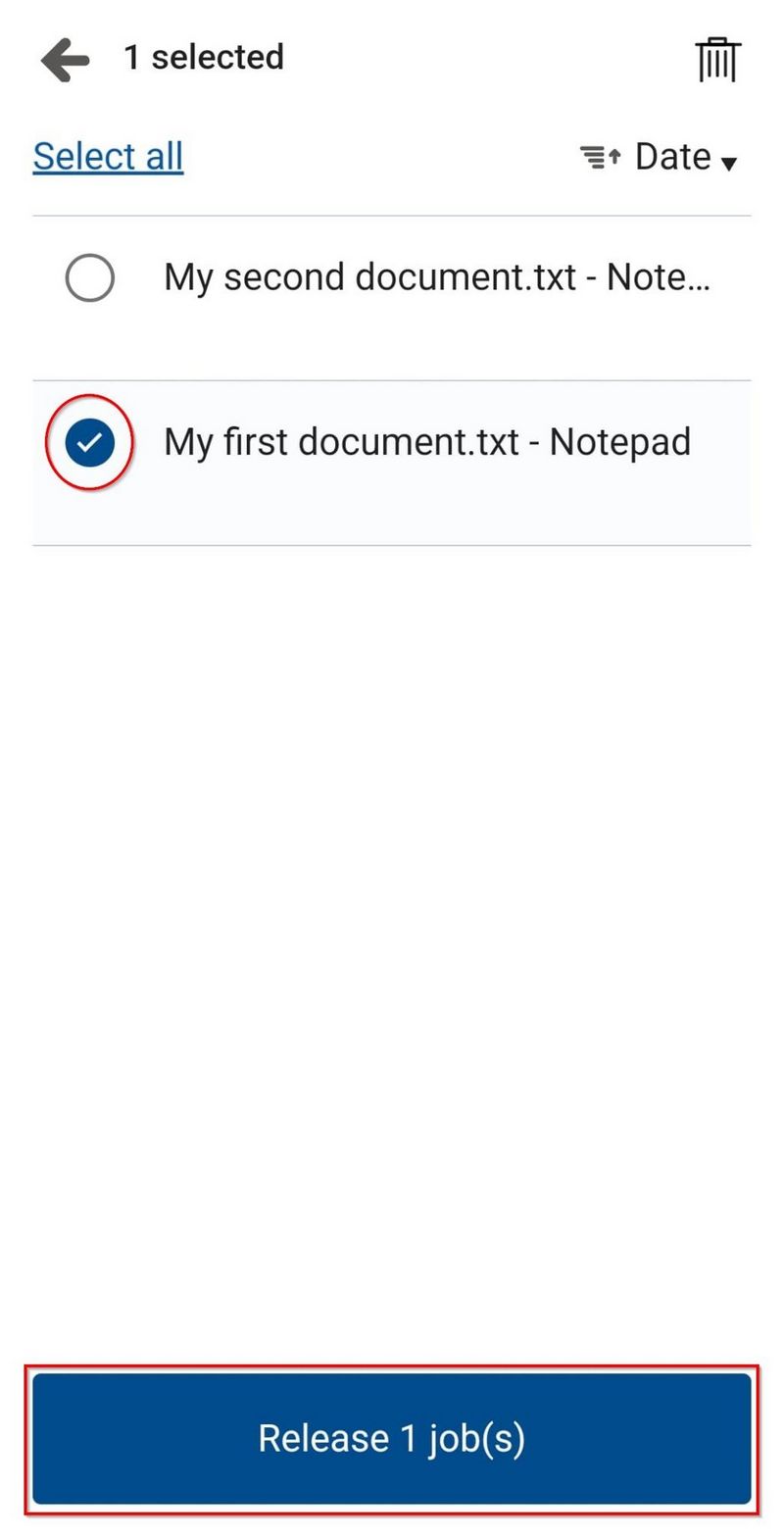
Task: Deselect My first document.txt checkbox
Action: [x=89, y=443]
